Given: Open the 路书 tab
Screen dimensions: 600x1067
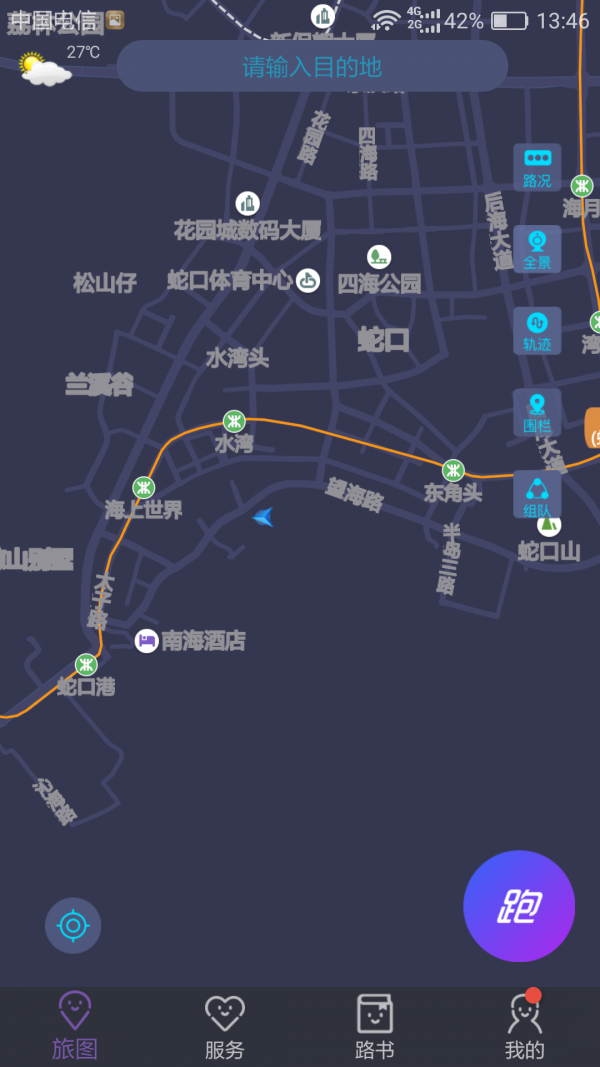Looking at the screenshot, I should coord(375,1026).
